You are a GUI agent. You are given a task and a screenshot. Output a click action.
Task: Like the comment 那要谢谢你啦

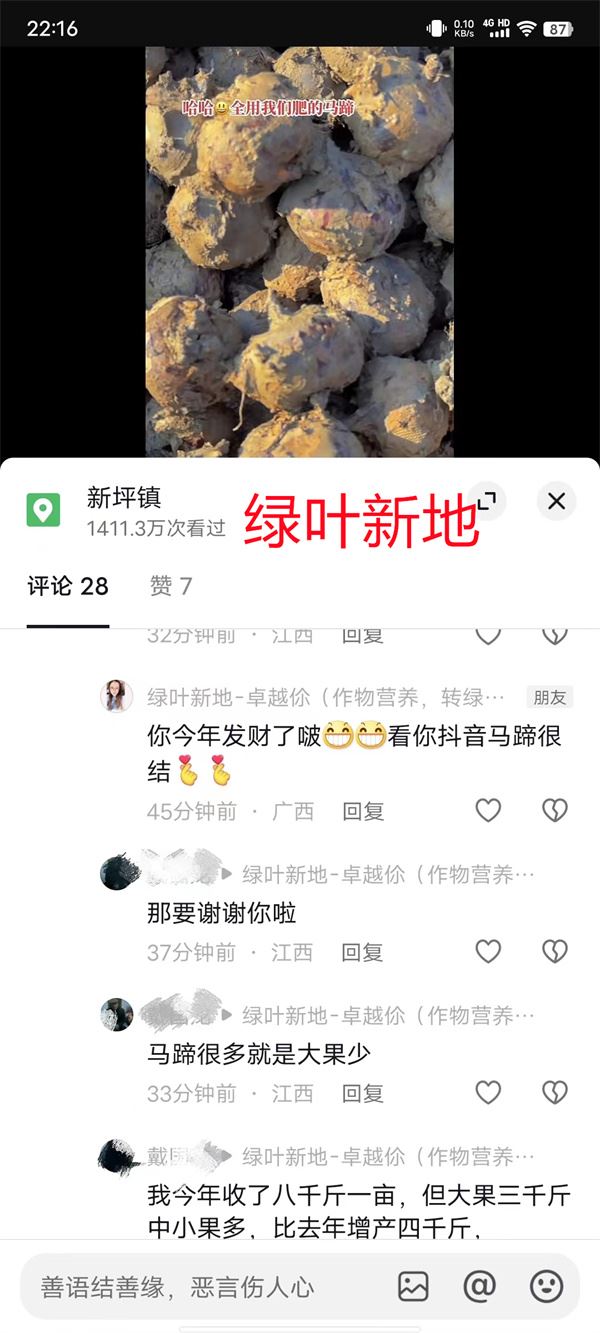(488, 952)
